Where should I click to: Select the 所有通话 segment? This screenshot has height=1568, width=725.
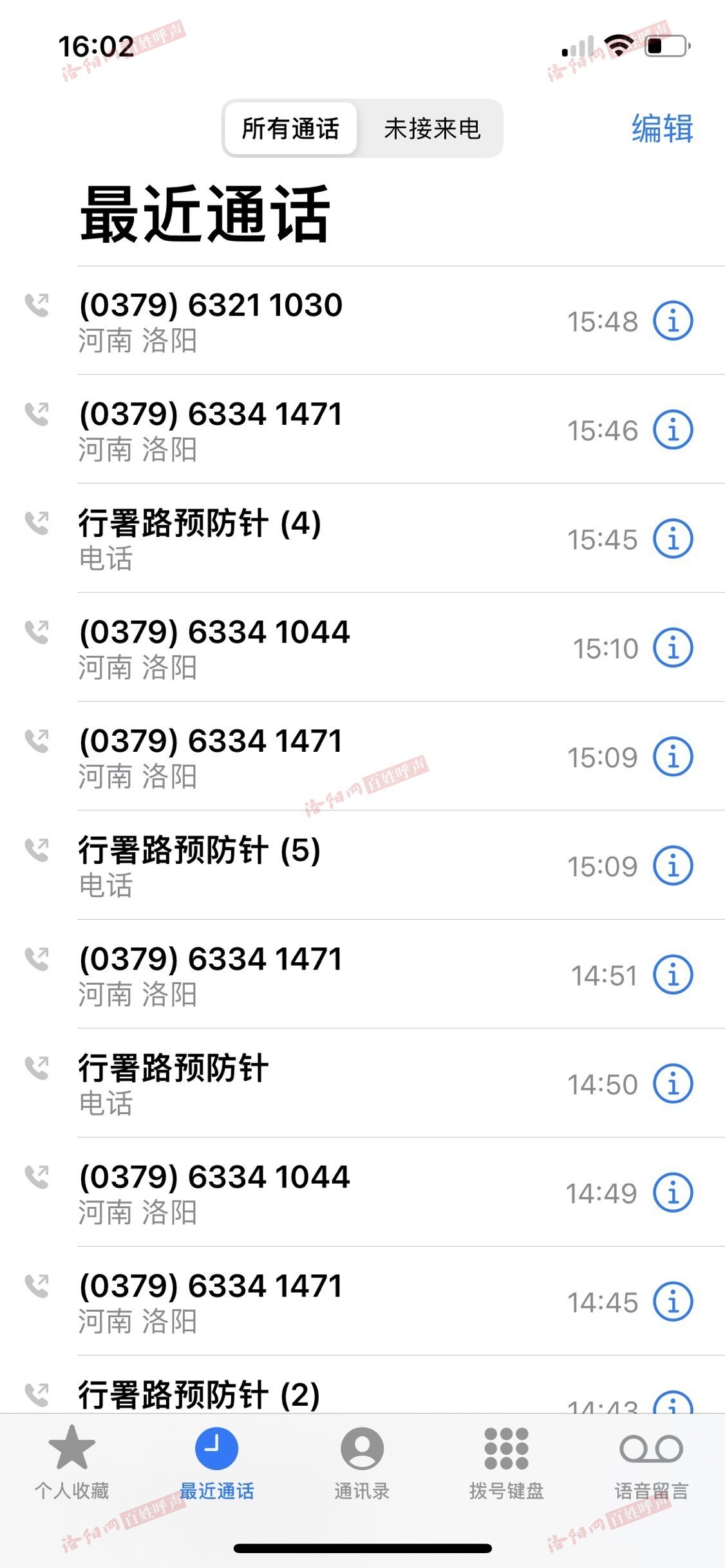(x=290, y=128)
